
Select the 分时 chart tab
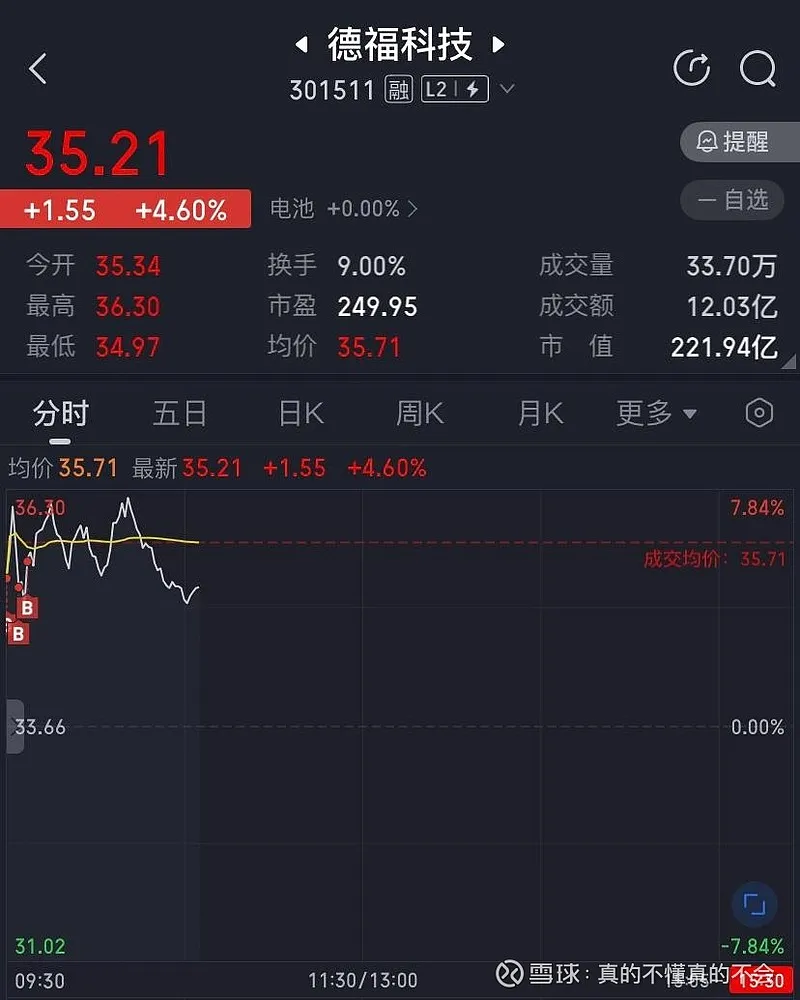[61, 413]
